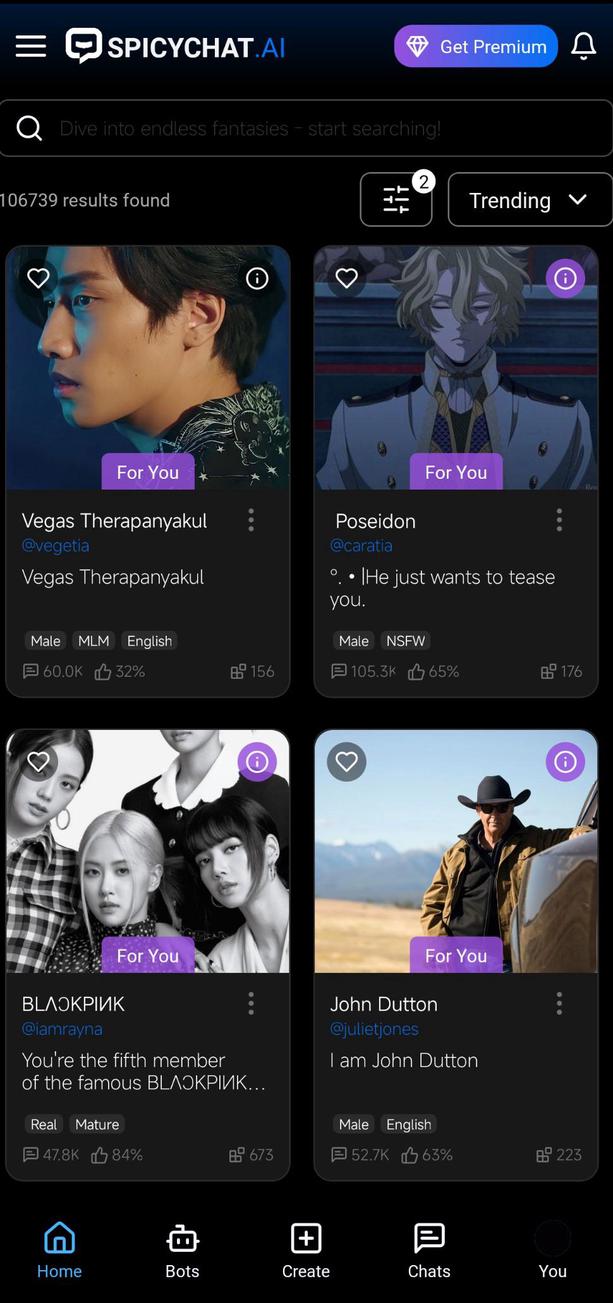Switch to the Create tab

(x=306, y=1250)
